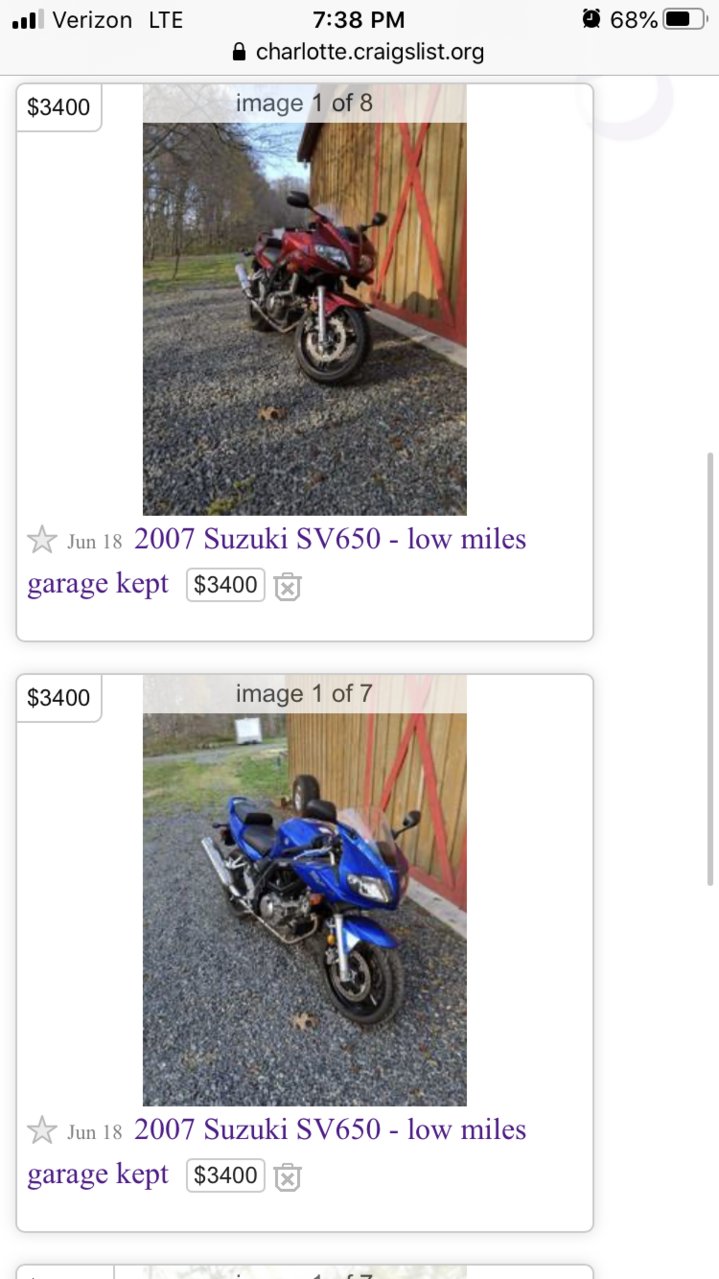The width and height of the screenshot is (719, 1279).
Task: Star the listing with the blue Suzuki photo
Action: click(42, 1131)
